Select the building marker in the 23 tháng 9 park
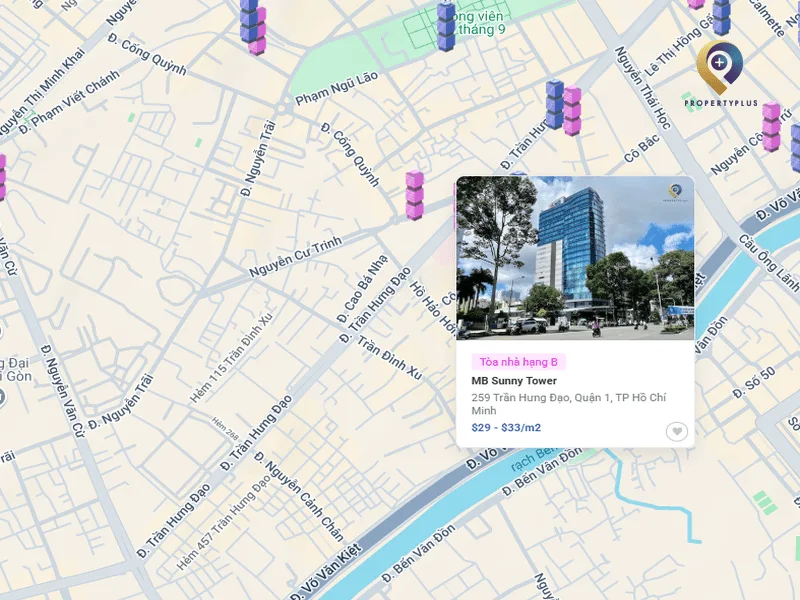This screenshot has height=600, width=800. tap(446, 26)
